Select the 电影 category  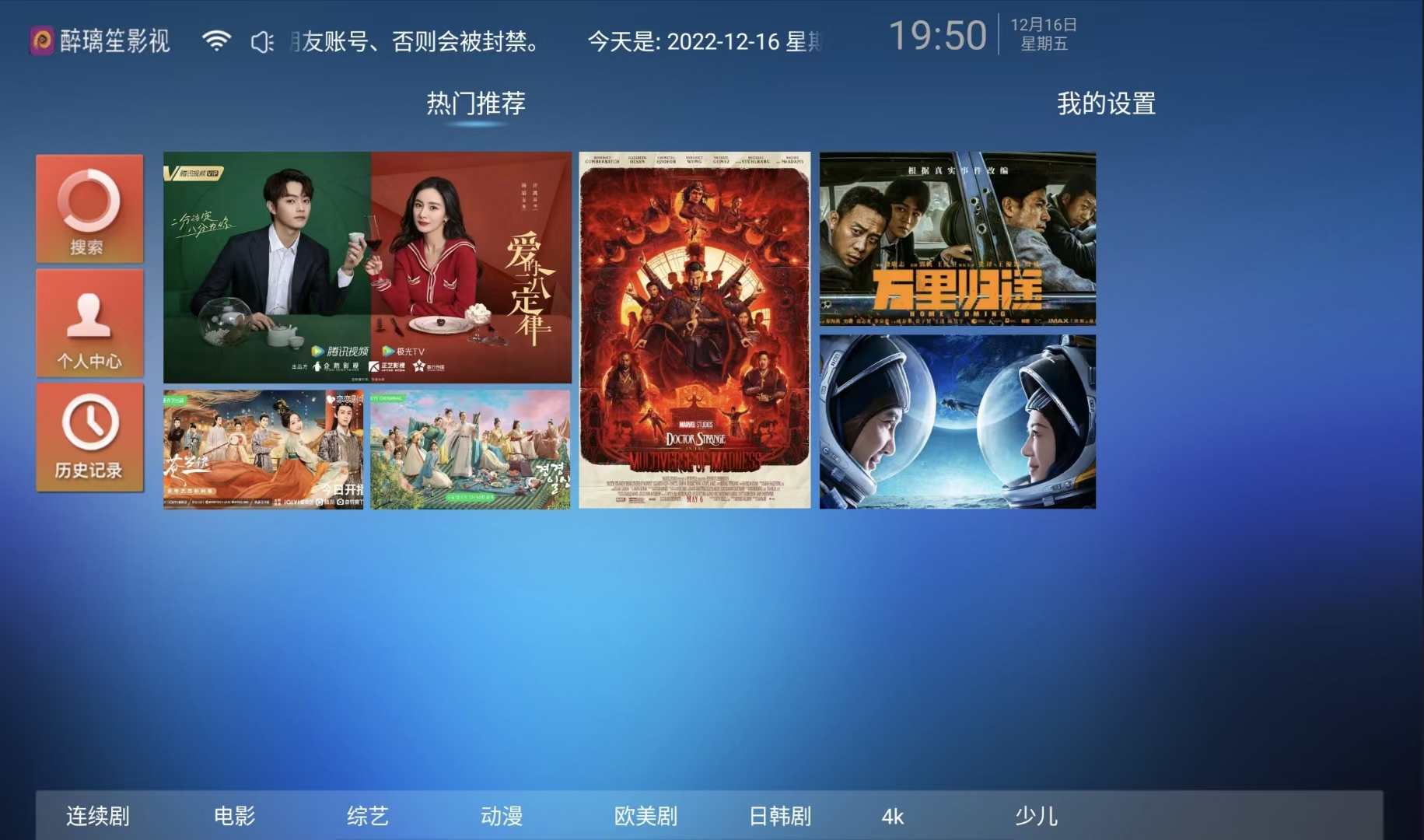[234, 816]
